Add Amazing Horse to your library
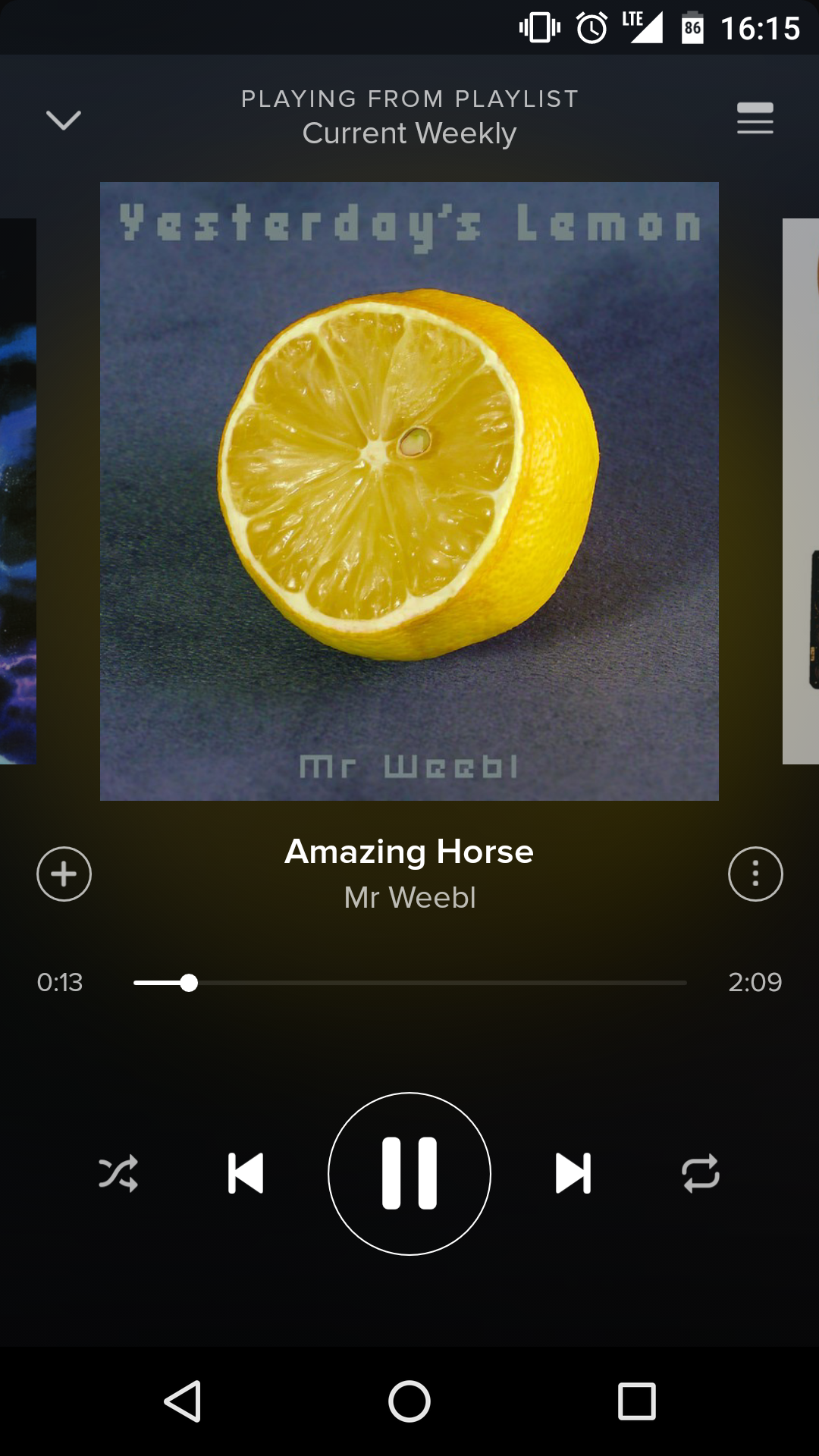Viewport: 819px width, 1456px height. click(64, 874)
